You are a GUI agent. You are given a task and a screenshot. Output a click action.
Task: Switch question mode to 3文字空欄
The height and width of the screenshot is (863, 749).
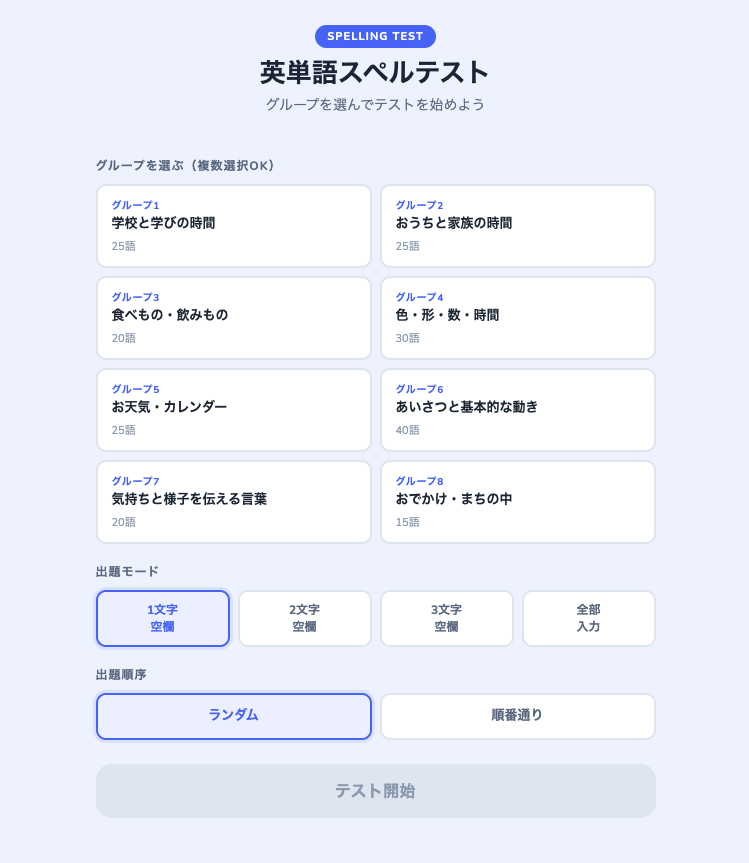click(447, 618)
